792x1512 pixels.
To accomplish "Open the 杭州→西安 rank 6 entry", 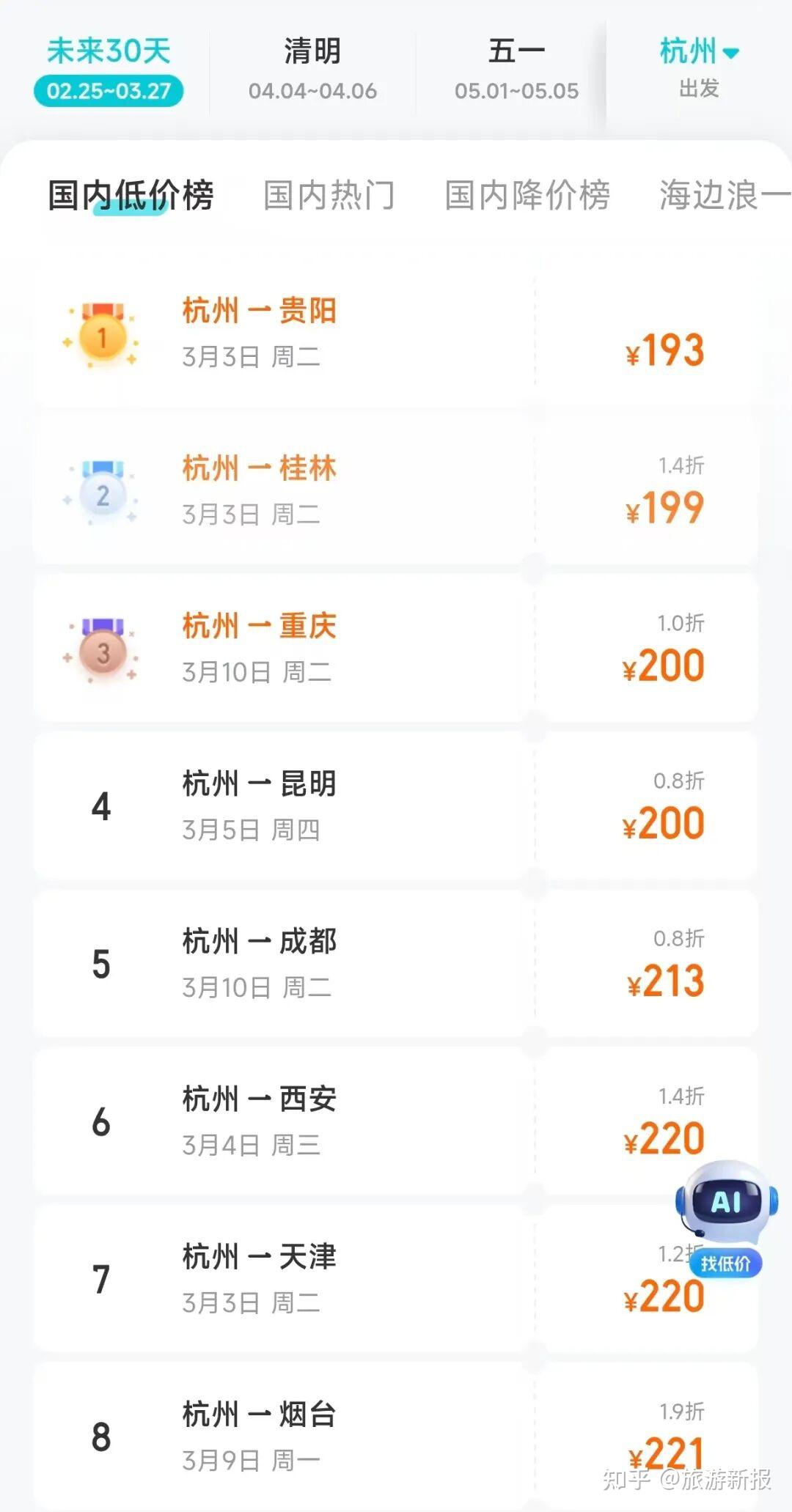I will coord(260,1099).
